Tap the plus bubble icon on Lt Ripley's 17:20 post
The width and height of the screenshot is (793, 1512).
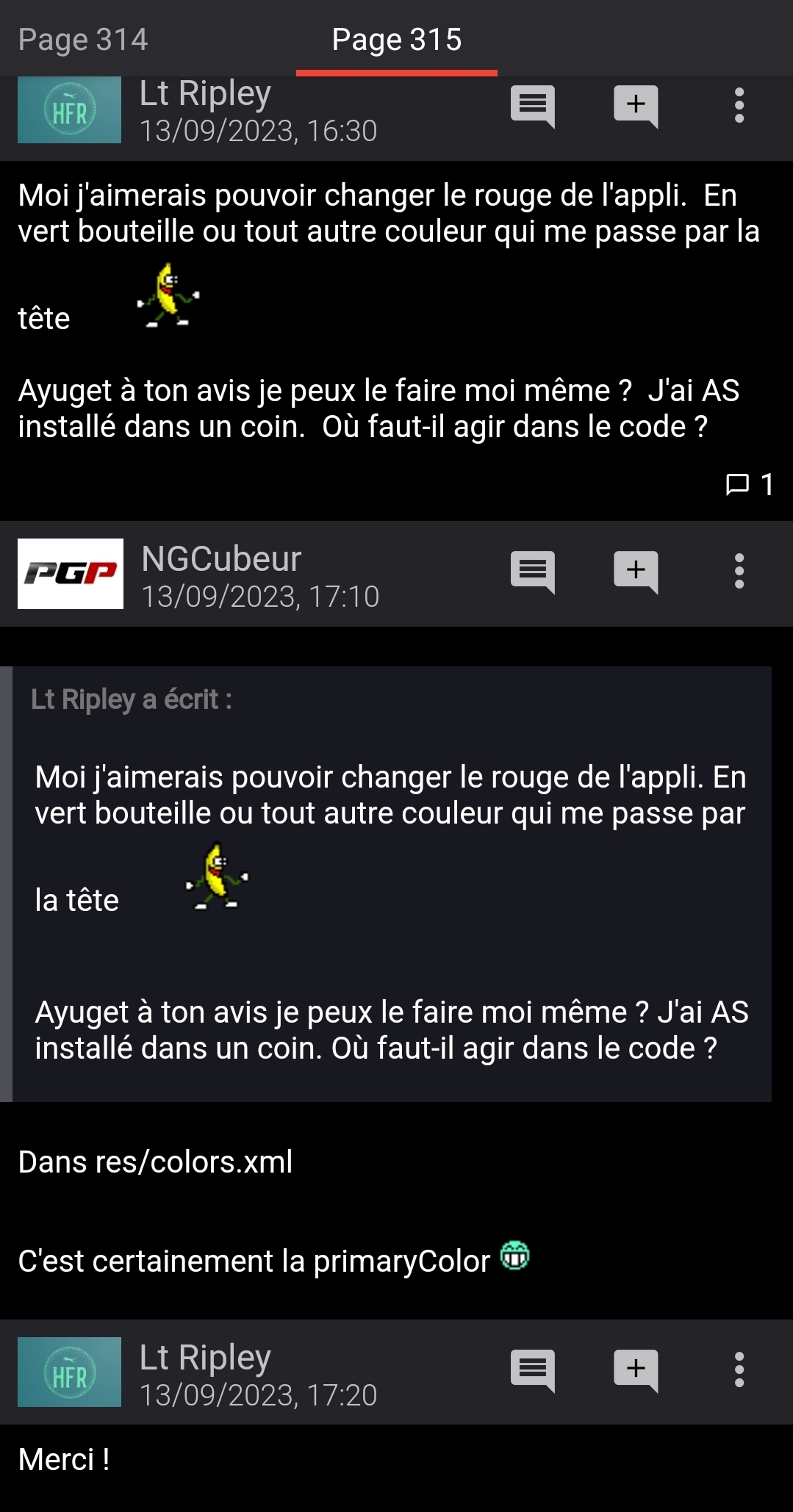click(x=636, y=1370)
